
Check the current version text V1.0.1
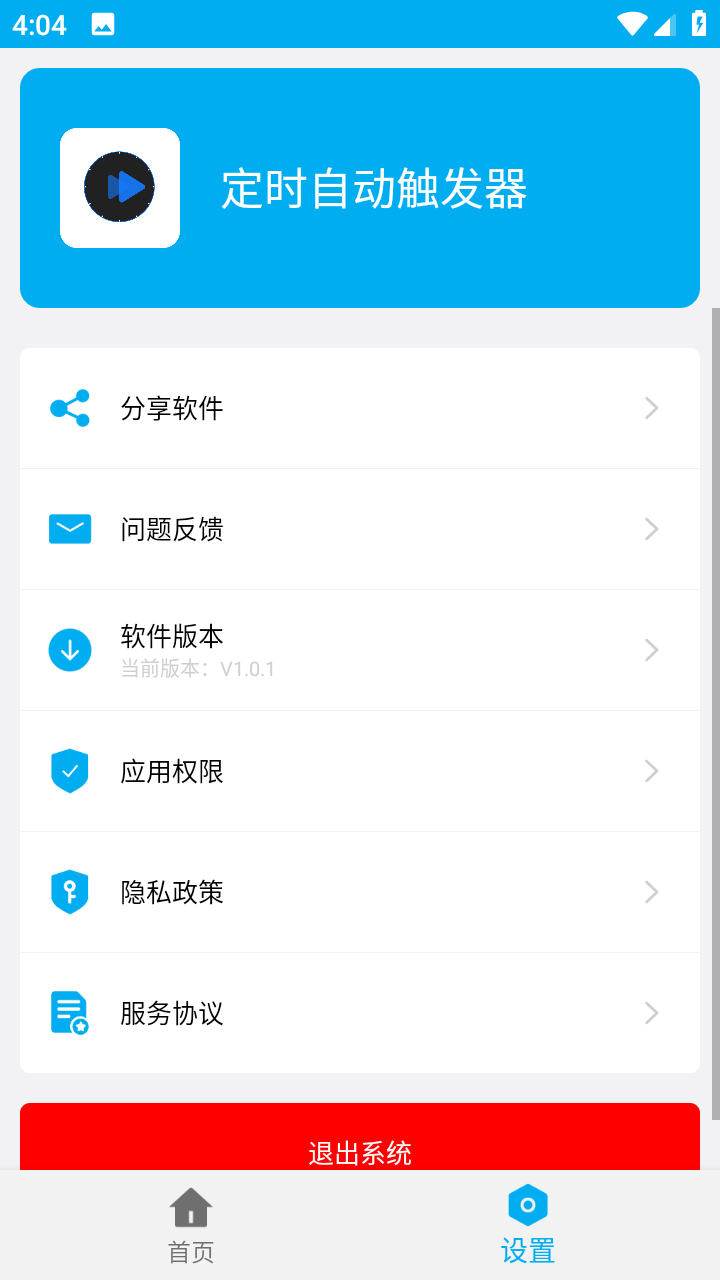[x=198, y=668]
